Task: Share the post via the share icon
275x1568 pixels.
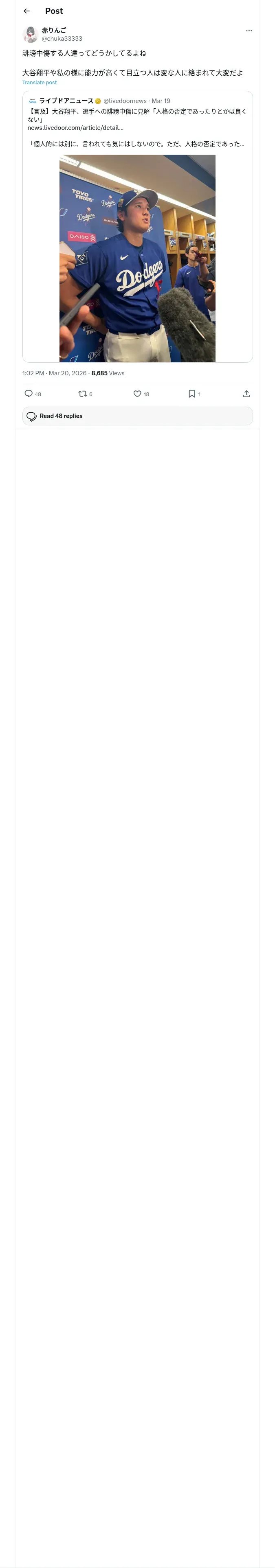Action: (x=246, y=394)
